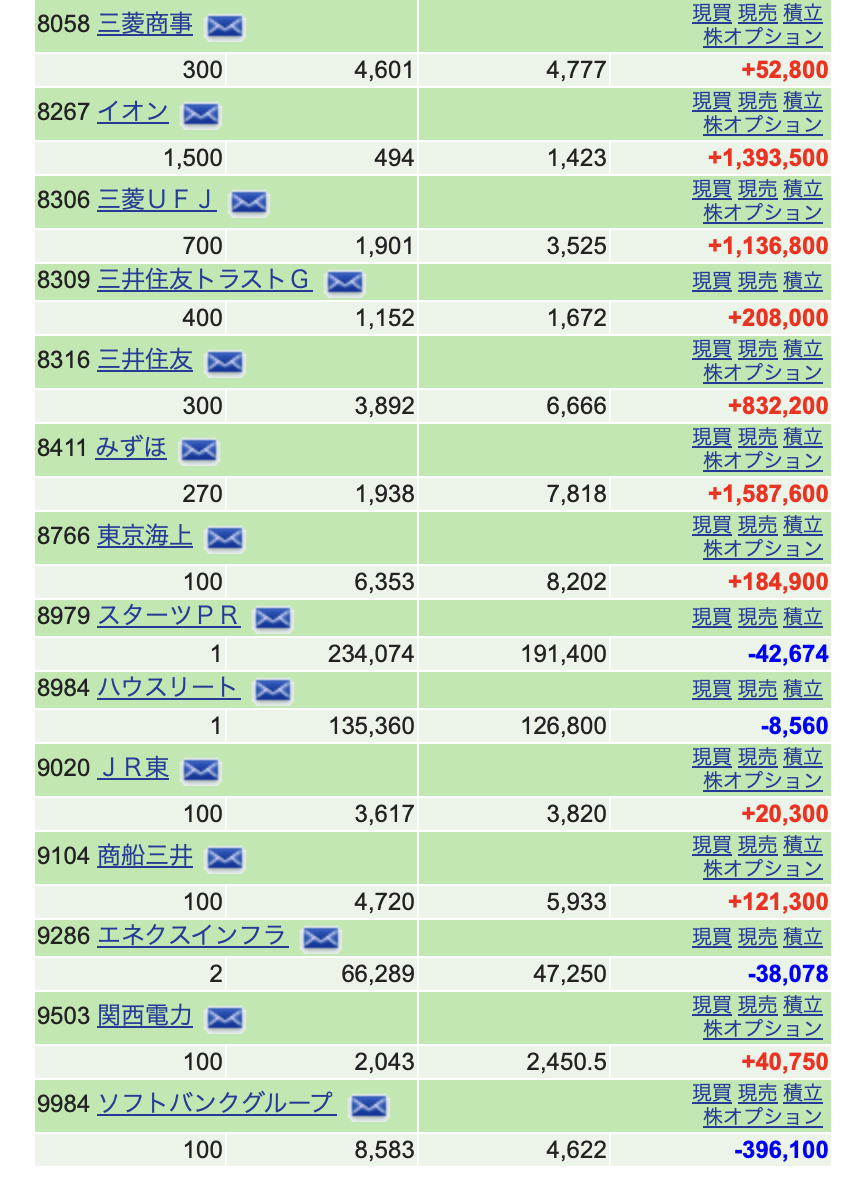Select 現買 for 三井住友トラストG

pos(712,281)
